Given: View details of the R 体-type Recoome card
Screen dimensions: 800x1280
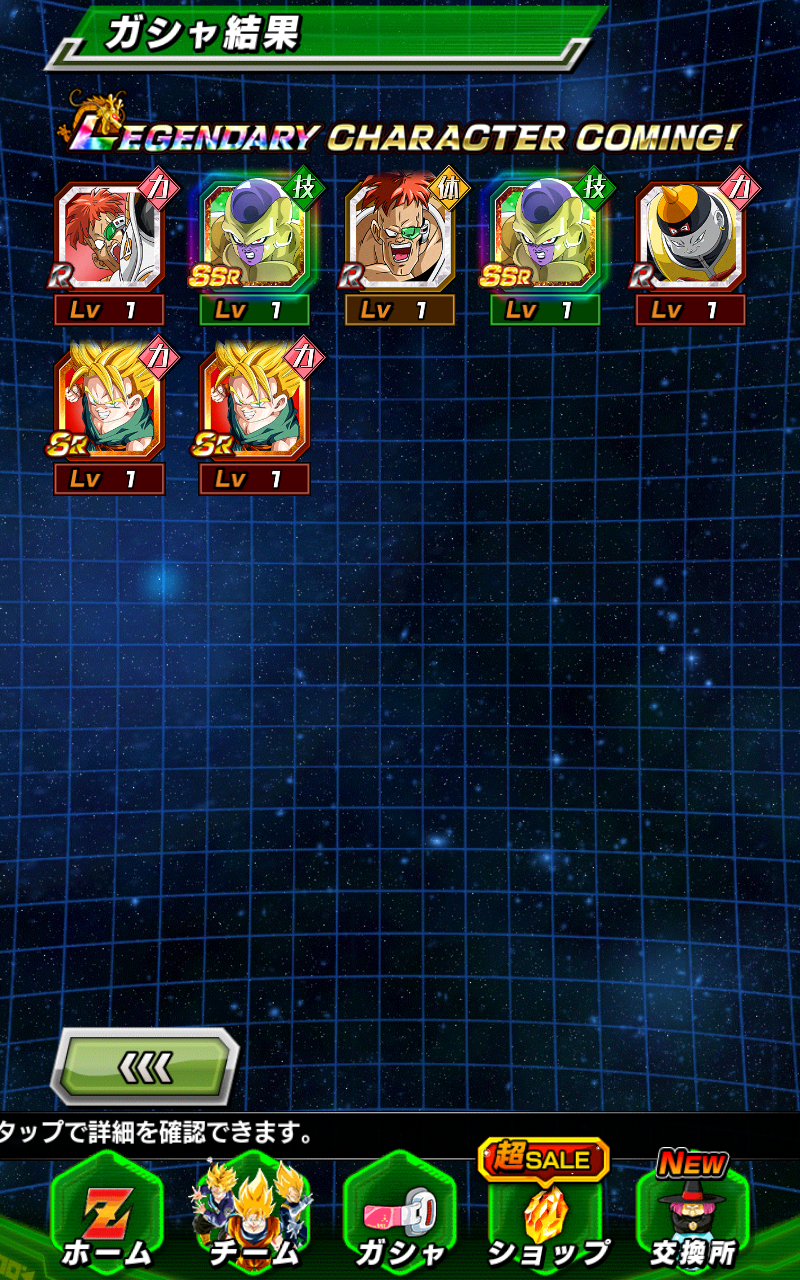Looking at the screenshot, I should pos(400,237).
